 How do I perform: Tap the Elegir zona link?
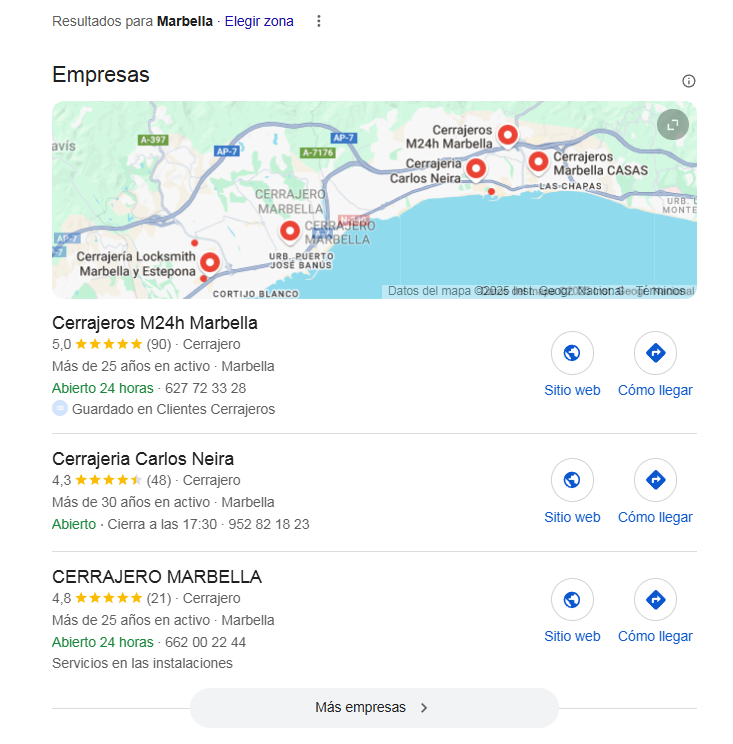click(259, 21)
